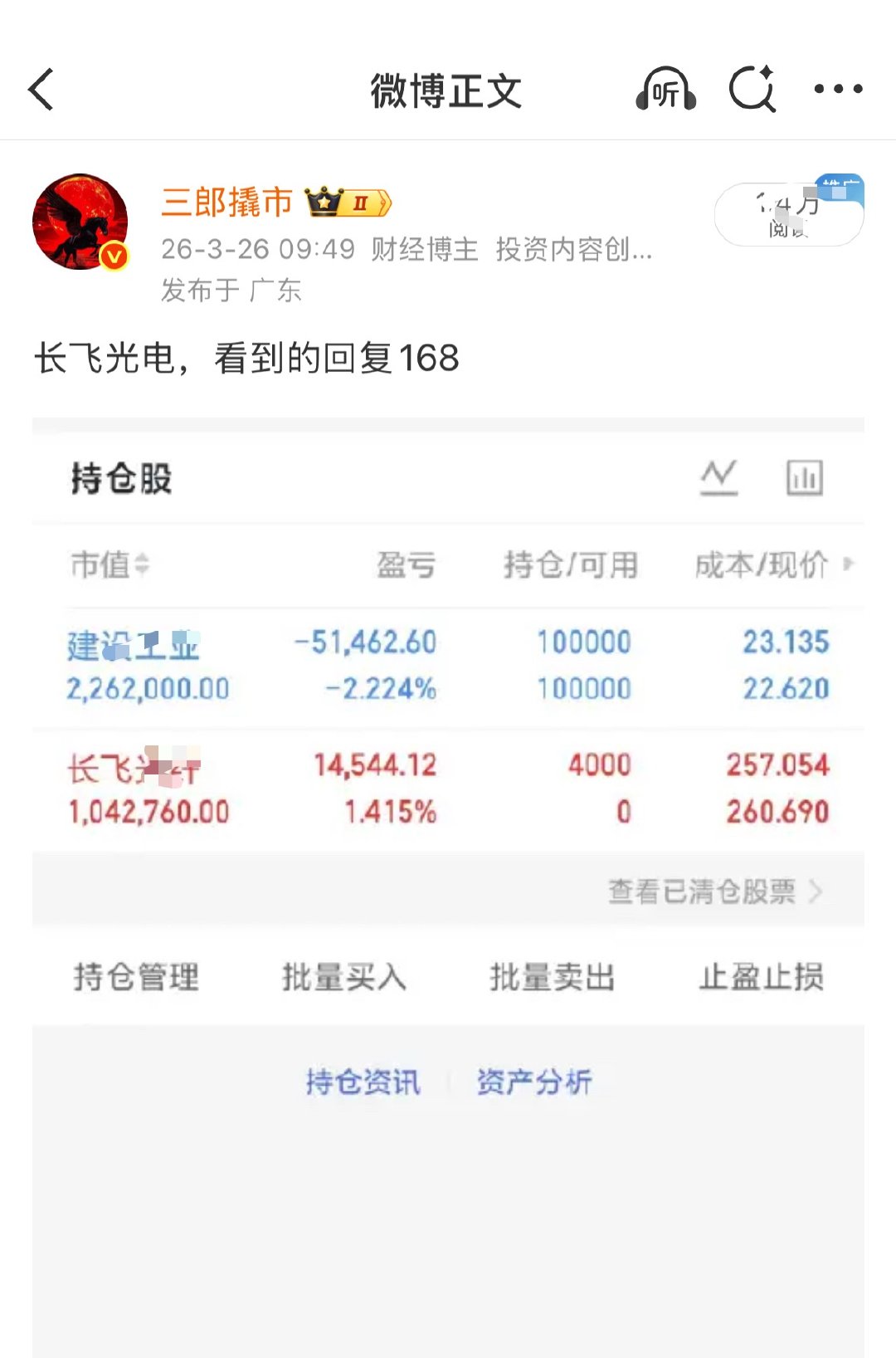Image resolution: width=896 pixels, height=1358 pixels.
Task: Click the 批量卖出 button
Action: point(552,979)
